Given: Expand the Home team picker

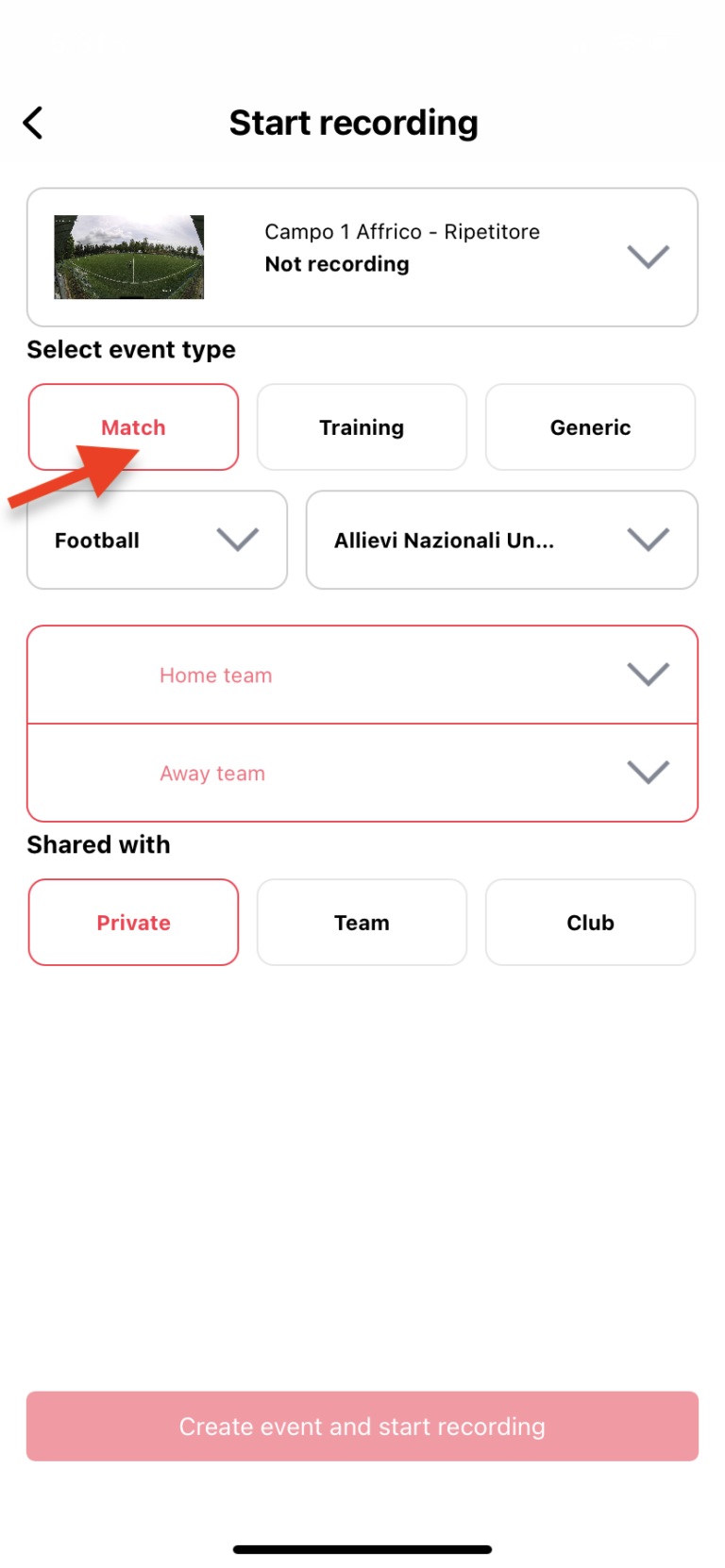Looking at the screenshot, I should tap(362, 675).
